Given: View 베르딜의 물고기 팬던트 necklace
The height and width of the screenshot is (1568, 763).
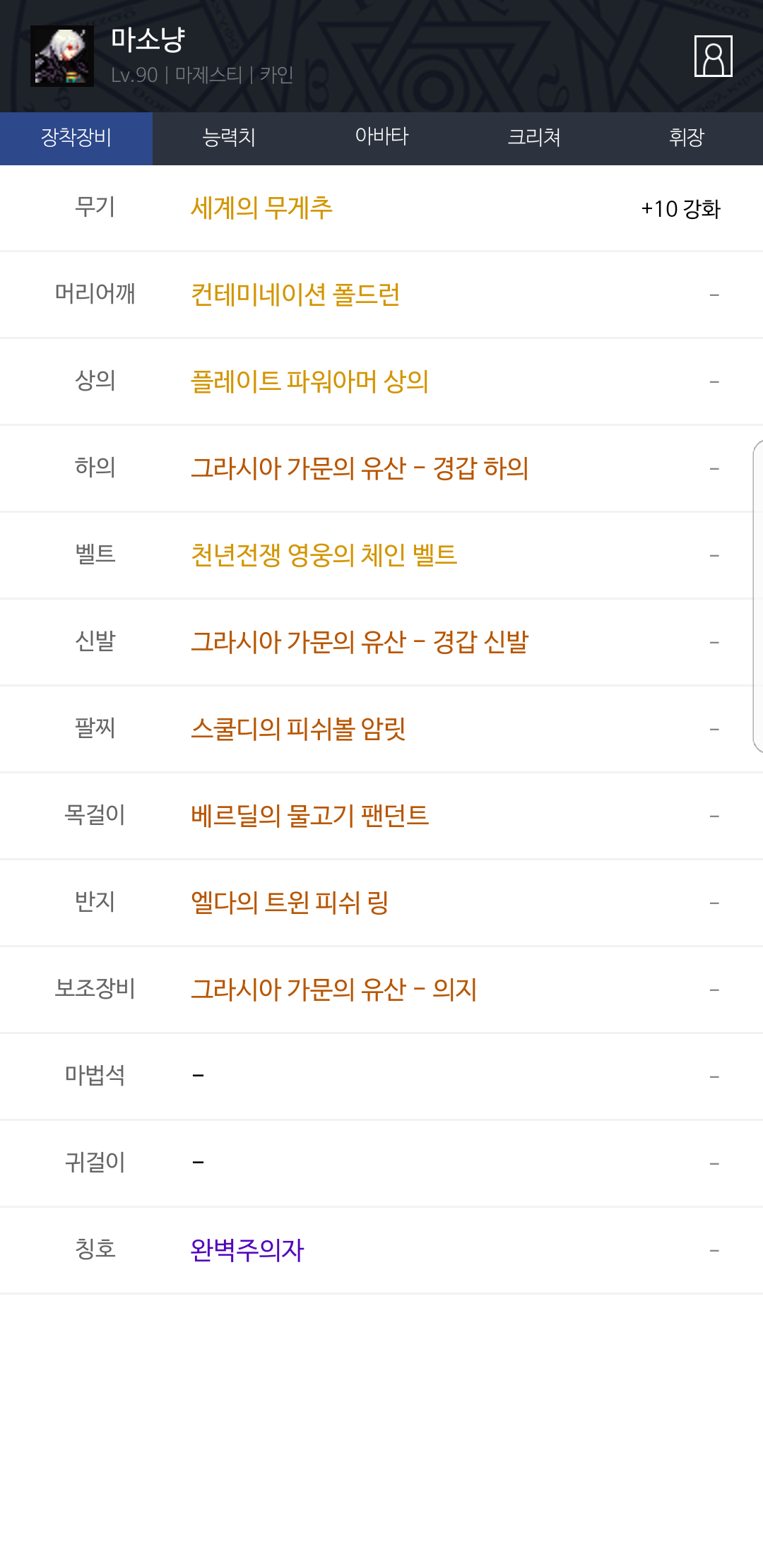Looking at the screenshot, I should point(309,816).
